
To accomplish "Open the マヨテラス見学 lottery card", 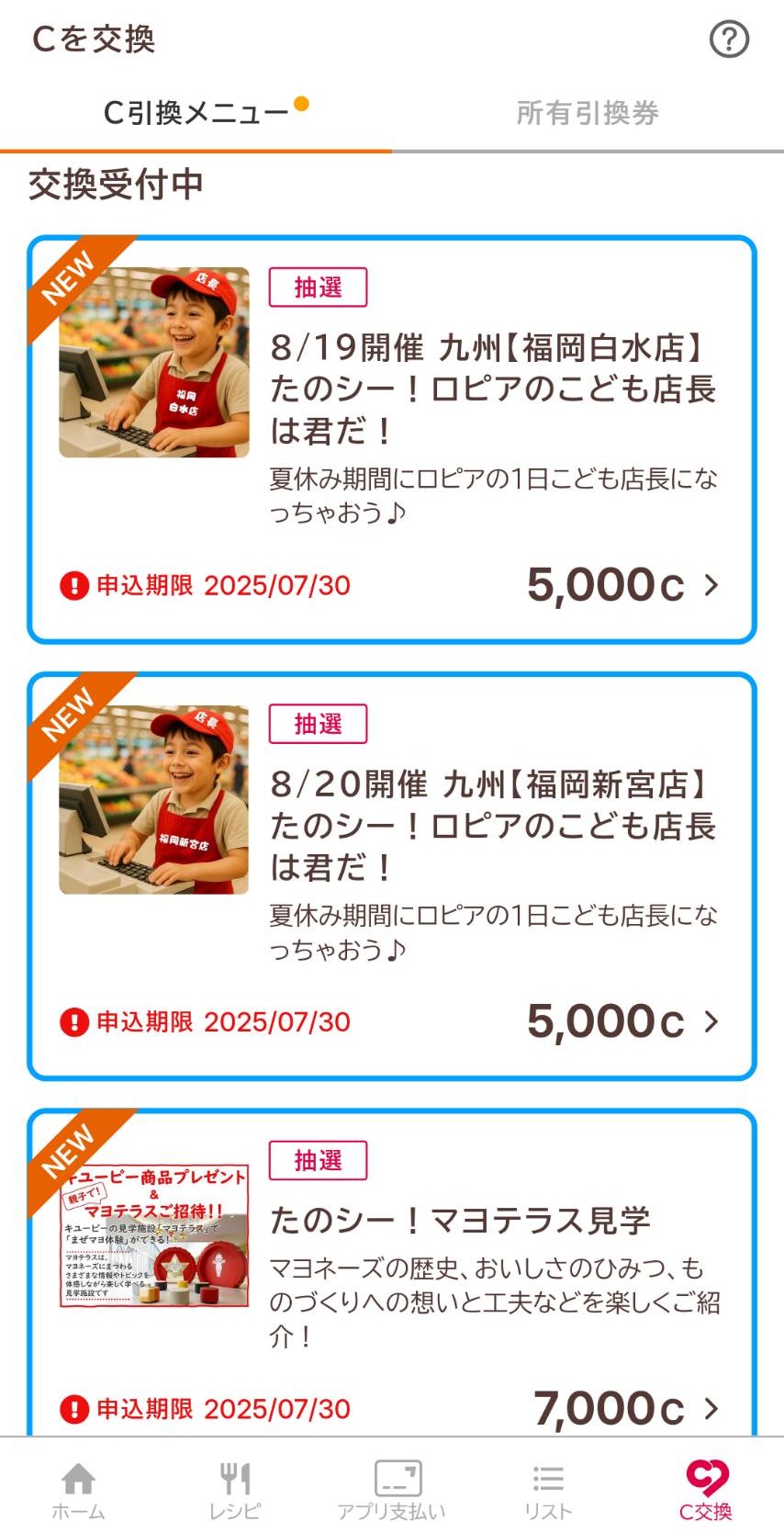I will (392, 1272).
